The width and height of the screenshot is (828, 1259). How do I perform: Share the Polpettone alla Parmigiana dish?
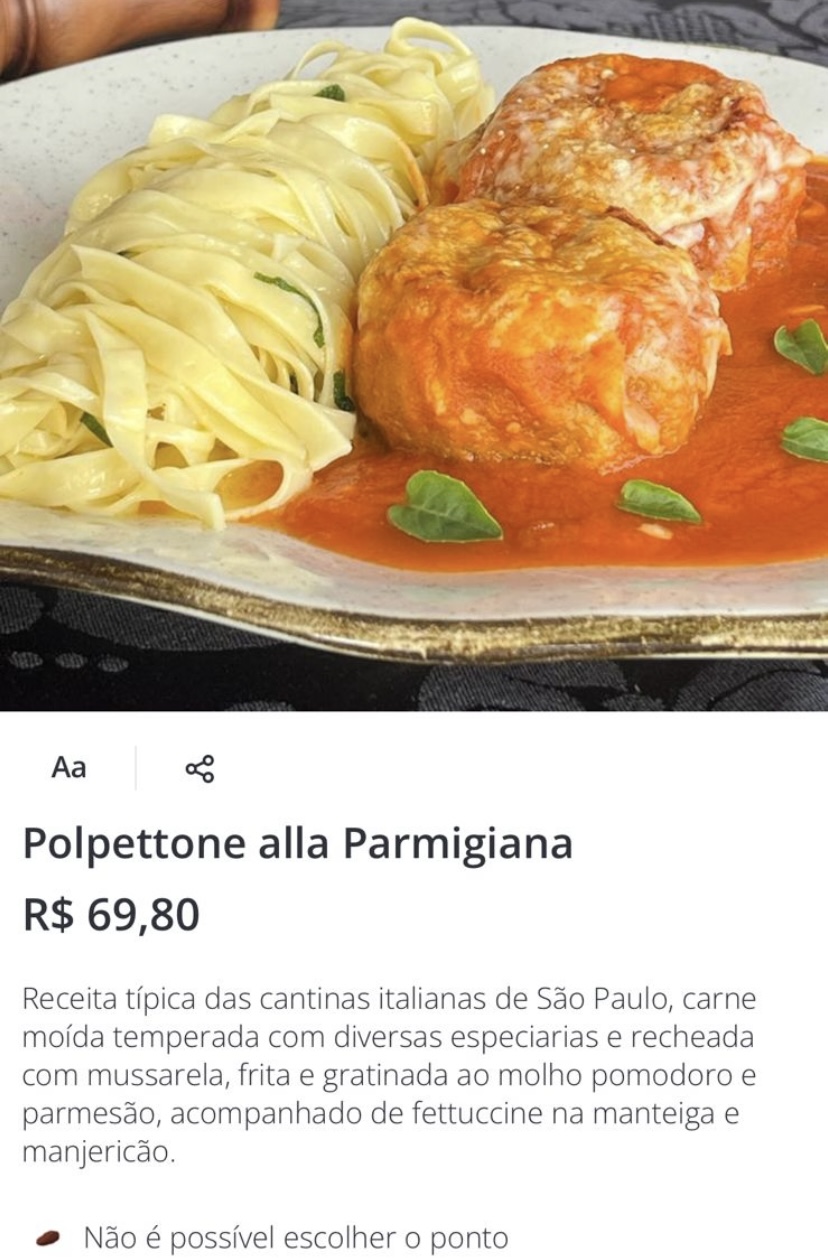click(x=200, y=768)
